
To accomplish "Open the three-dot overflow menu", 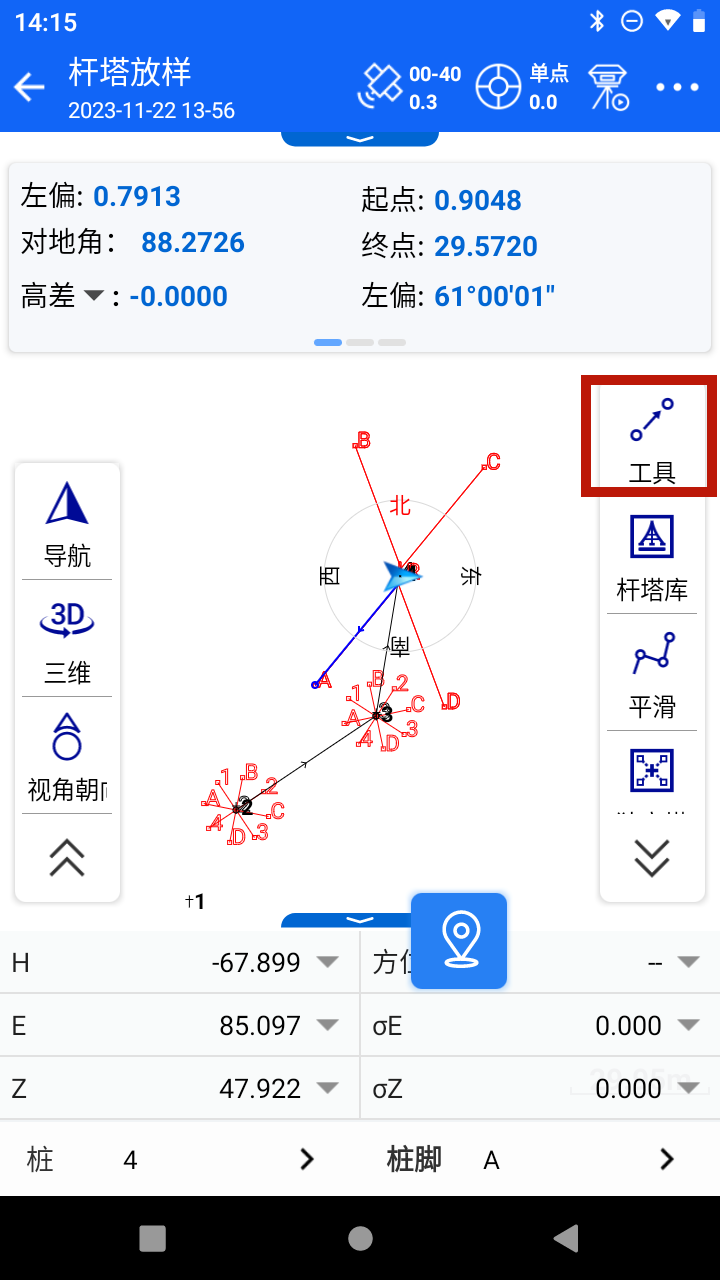I will click(677, 88).
